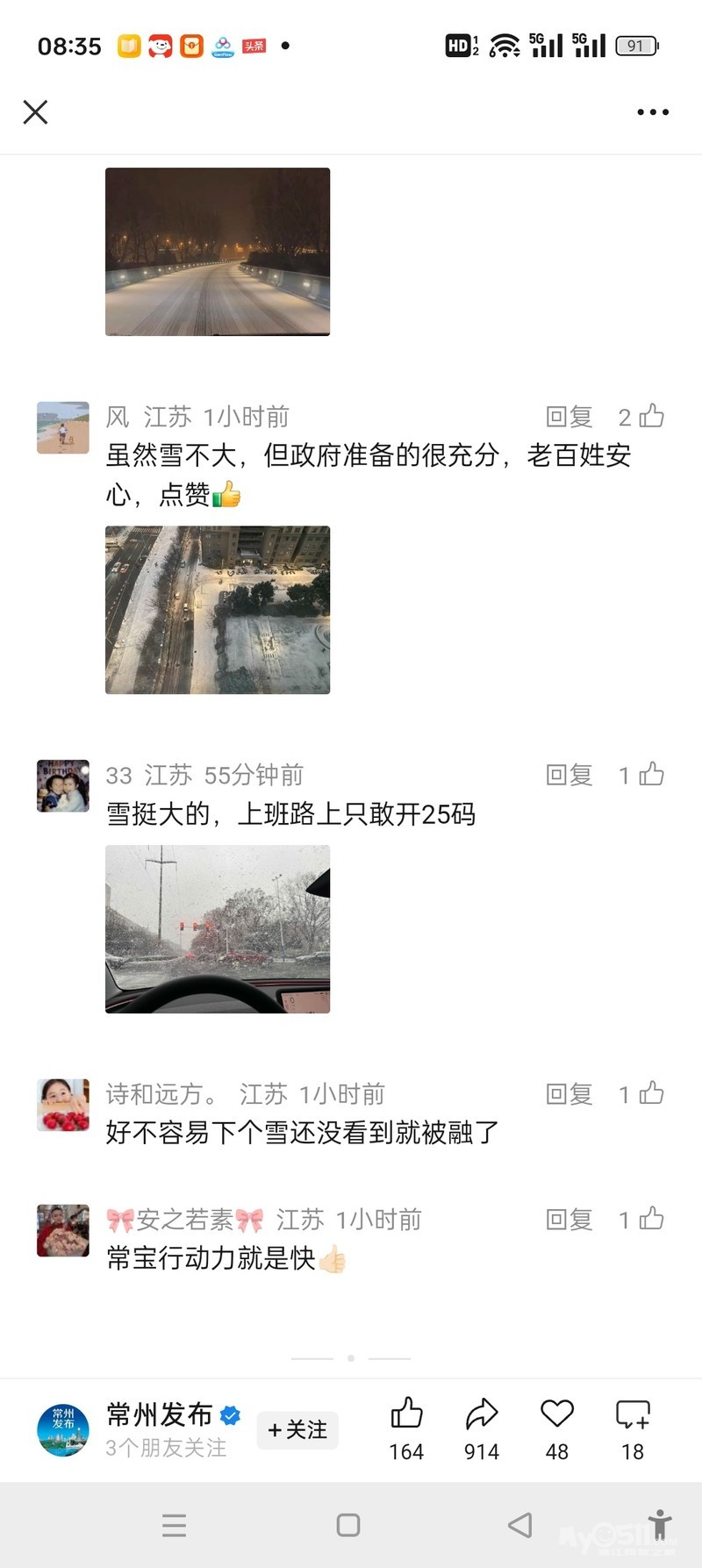Reply to 诗和远方's comment
This screenshot has height=1568, width=702.
pos(569,1094)
